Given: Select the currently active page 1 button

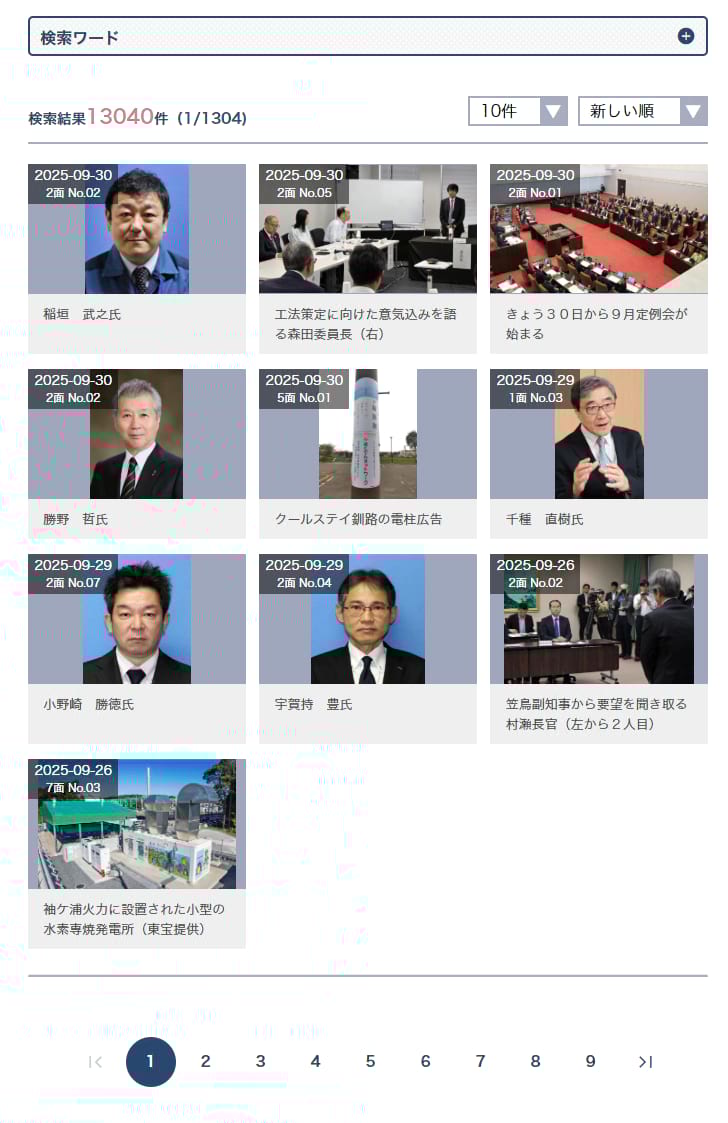Looking at the screenshot, I should point(150,1063).
